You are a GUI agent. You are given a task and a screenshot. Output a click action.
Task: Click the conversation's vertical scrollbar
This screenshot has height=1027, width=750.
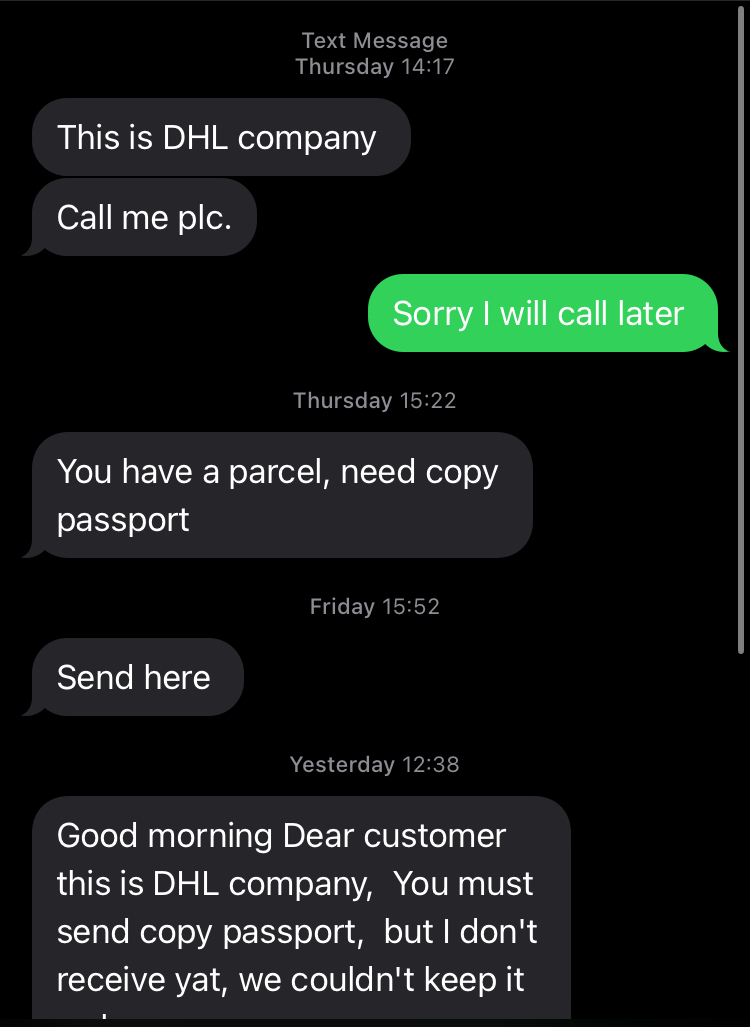(740, 330)
